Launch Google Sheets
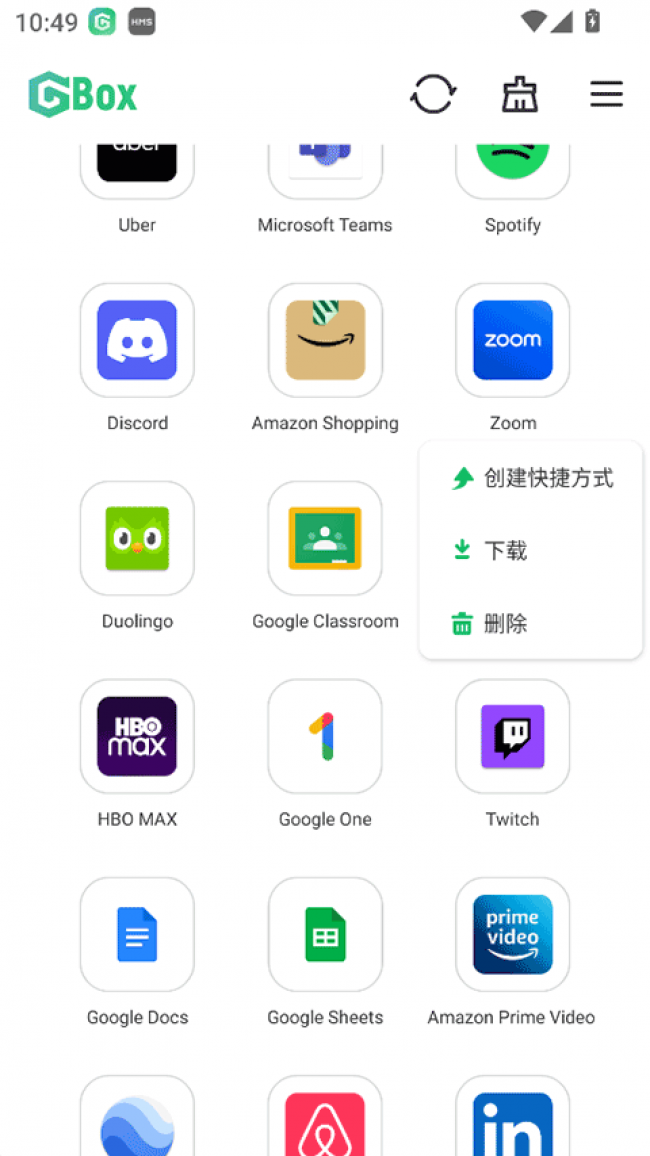This screenshot has width=650, height=1156. point(325,935)
